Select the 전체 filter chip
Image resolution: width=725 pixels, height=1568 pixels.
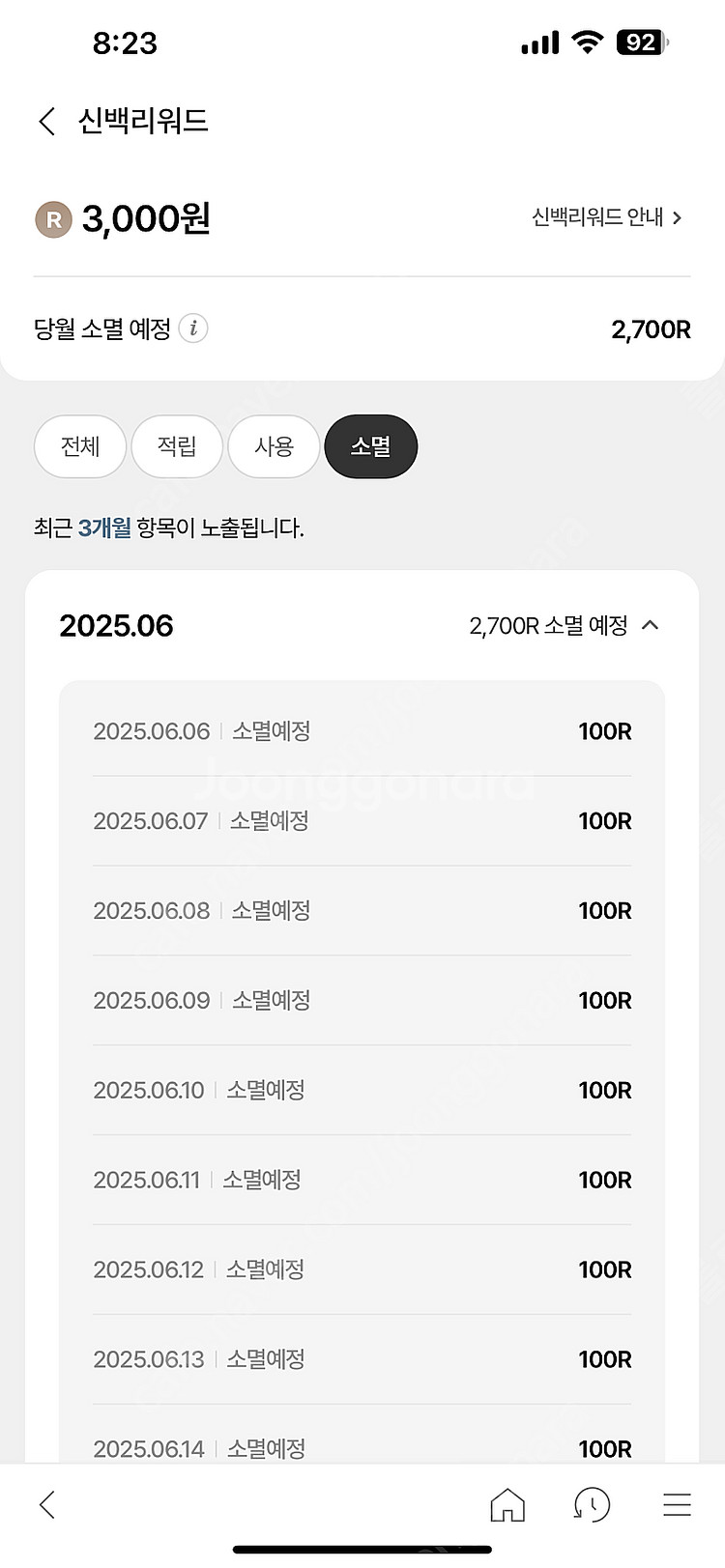[79, 446]
